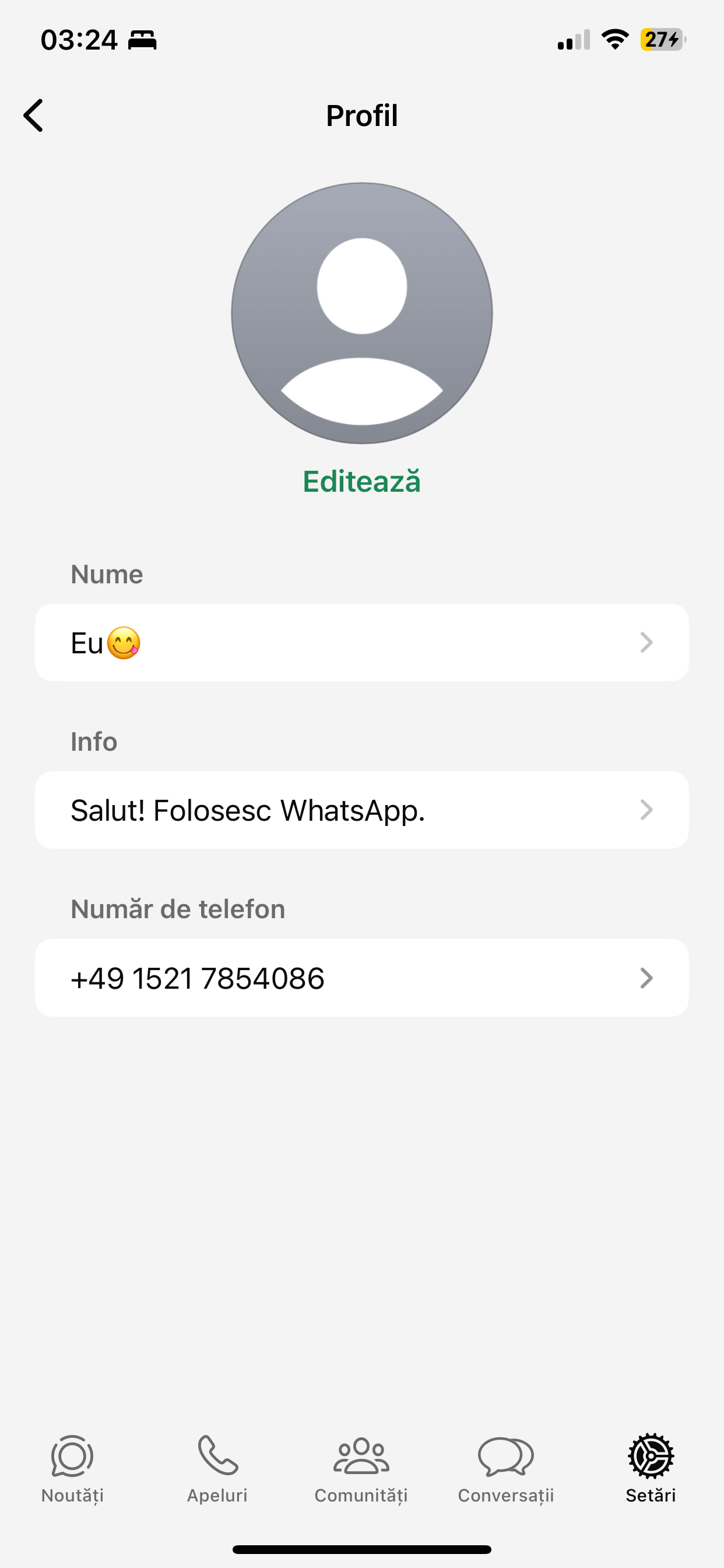Open the Info row Salut! Folosesc WhatsApp.

362,810
